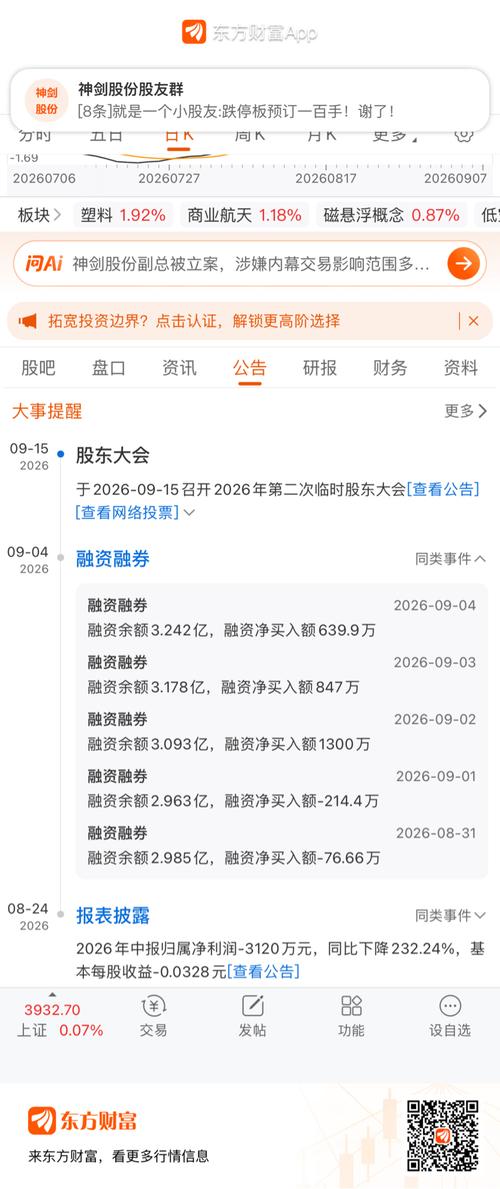This screenshot has height=1189, width=500.
Task: Switch to the 资讯 tab
Action: coord(179,369)
